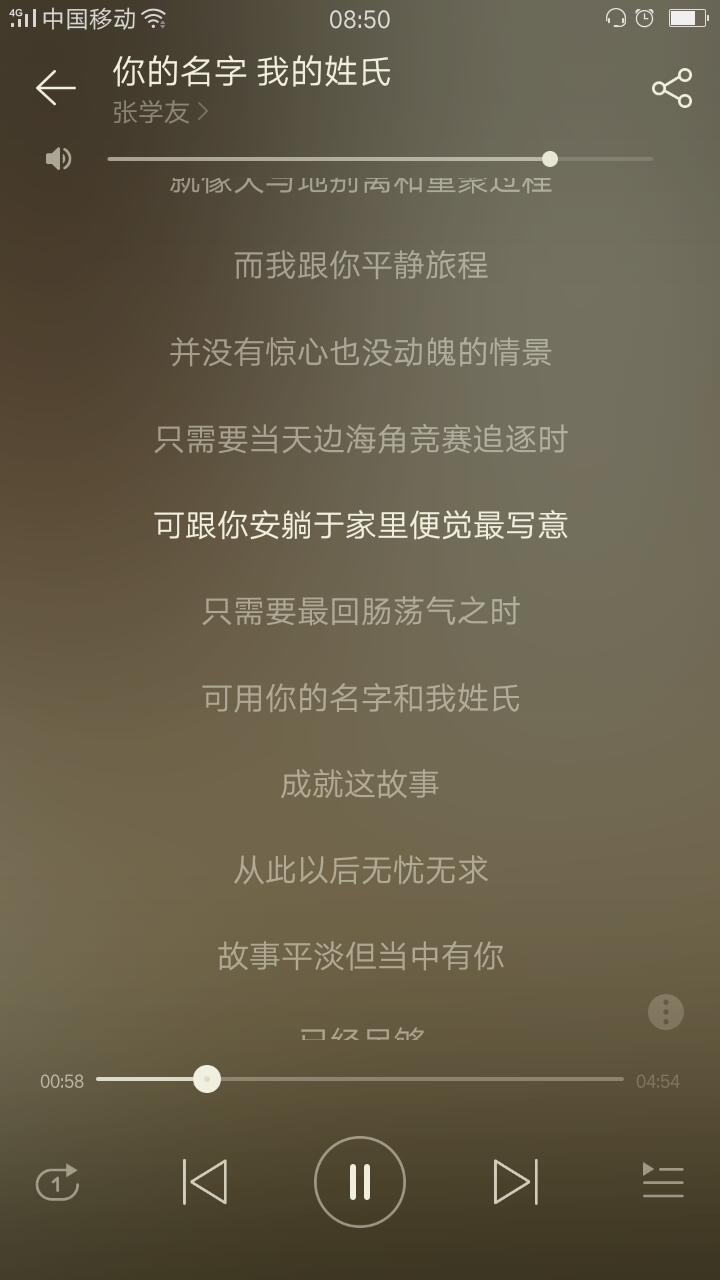Open the three-dot more options button
Viewport: 720px width, 1280px height.
coord(666,1012)
